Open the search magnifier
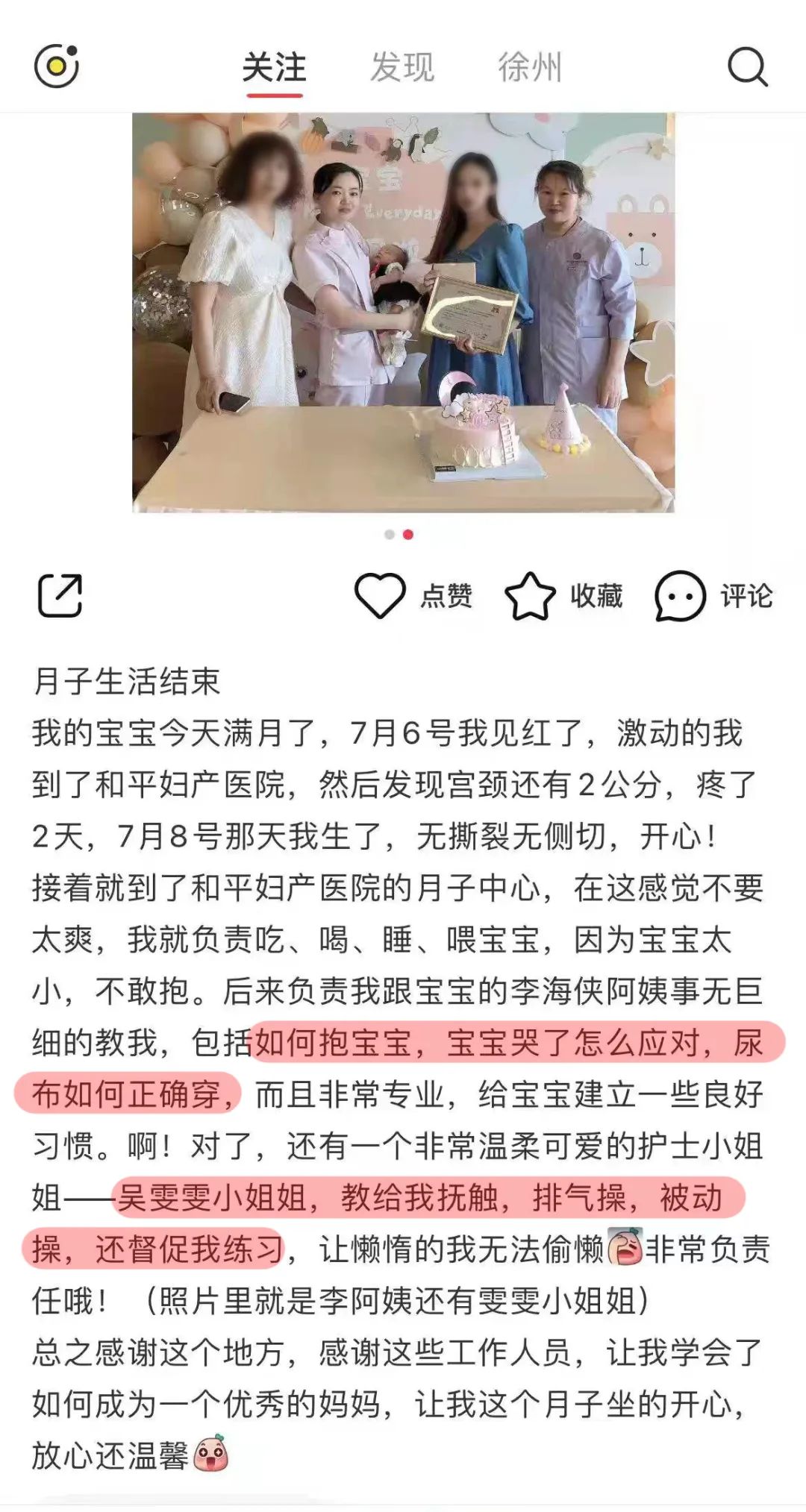The height and width of the screenshot is (1512, 806). pyautogui.click(x=747, y=67)
